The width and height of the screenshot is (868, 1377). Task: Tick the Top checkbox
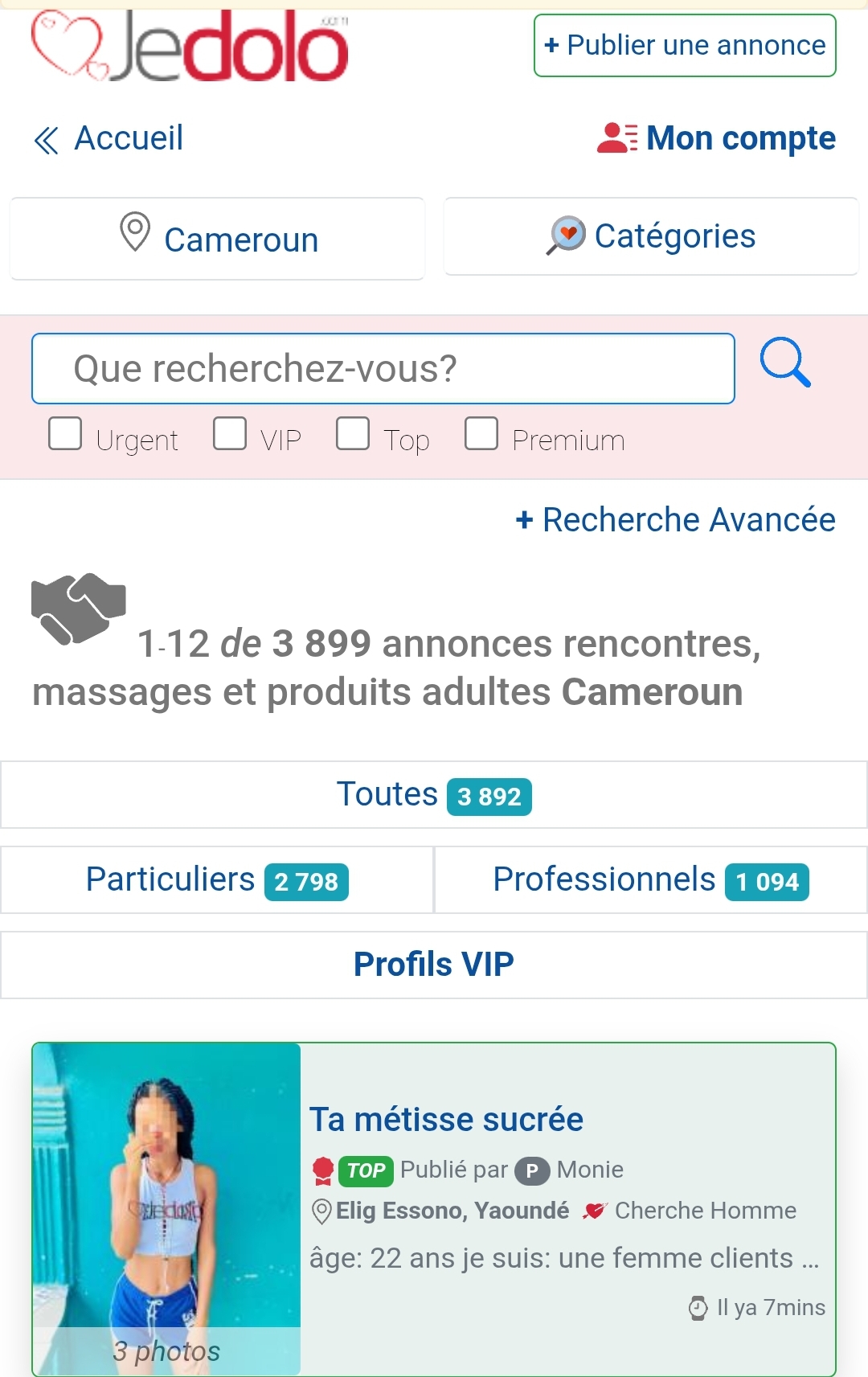(x=353, y=433)
